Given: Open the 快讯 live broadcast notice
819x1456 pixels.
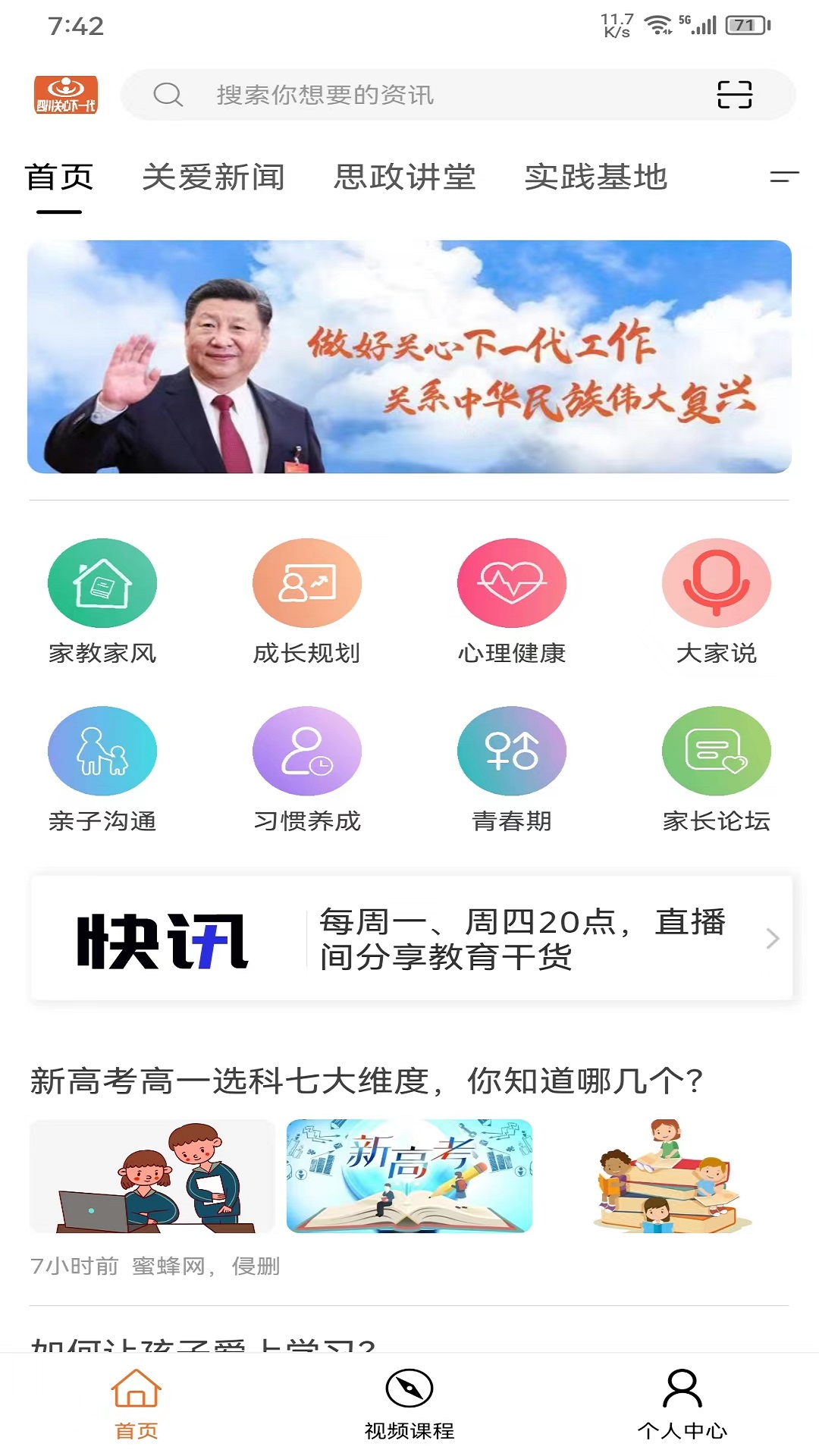Looking at the screenshot, I should pos(411,939).
